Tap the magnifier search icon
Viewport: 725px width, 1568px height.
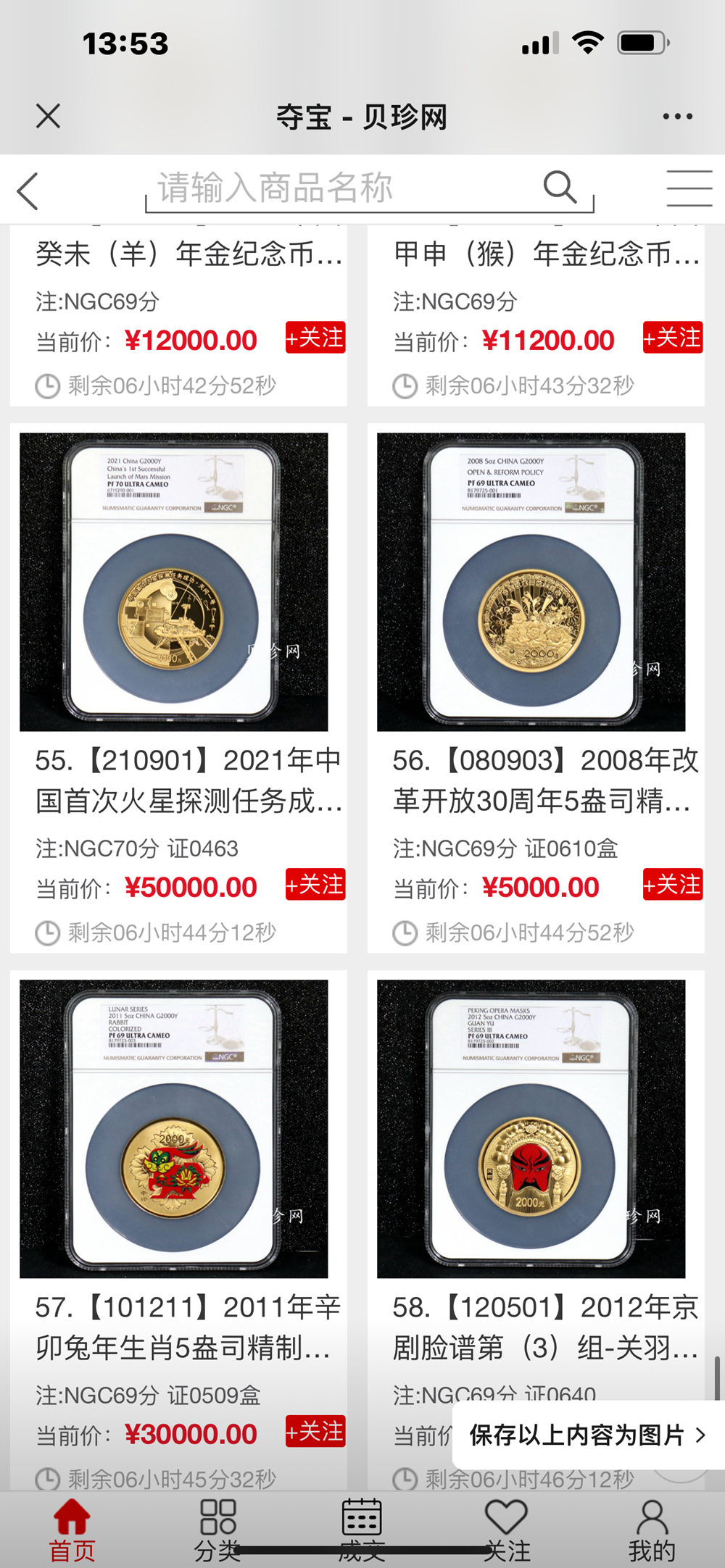[x=560, y=188]
